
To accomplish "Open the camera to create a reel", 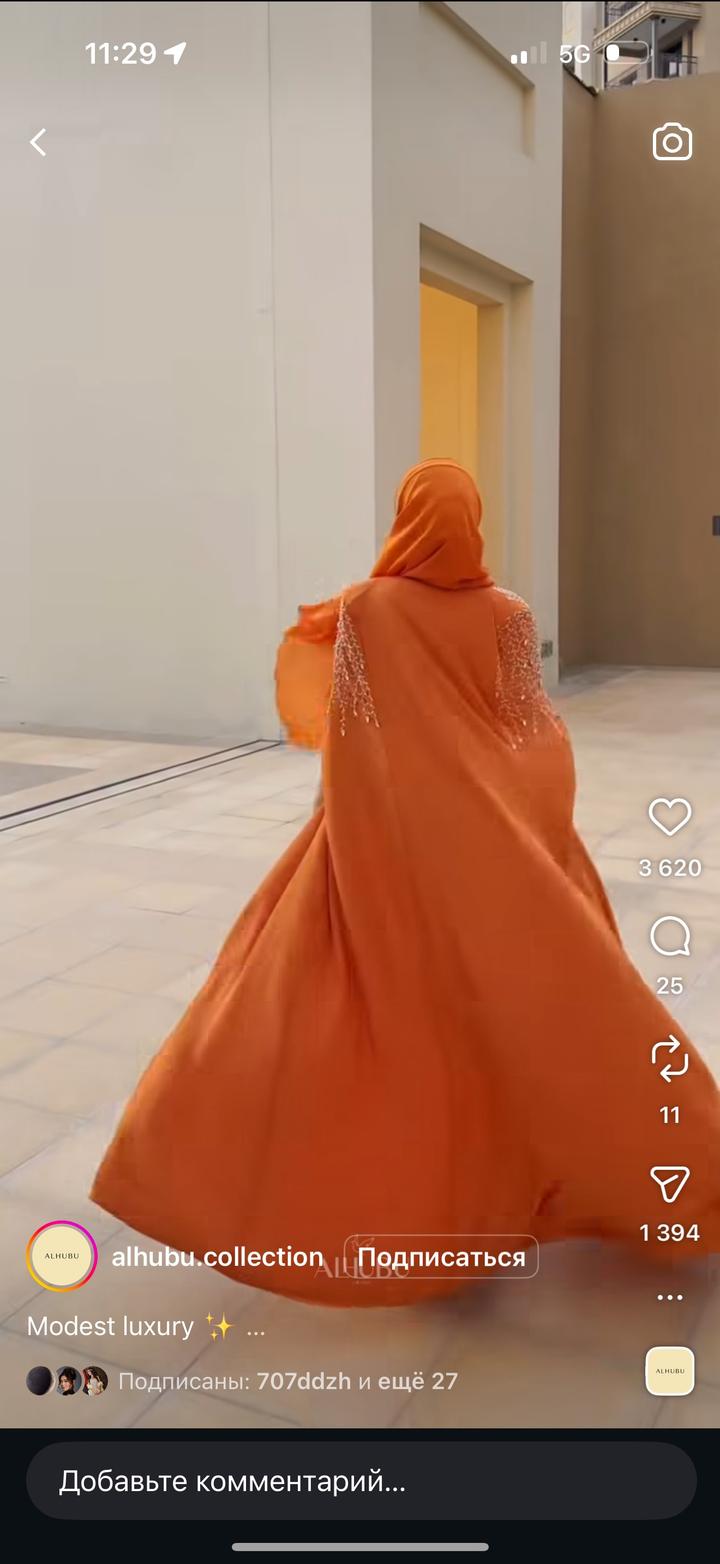I will point(672,143).
